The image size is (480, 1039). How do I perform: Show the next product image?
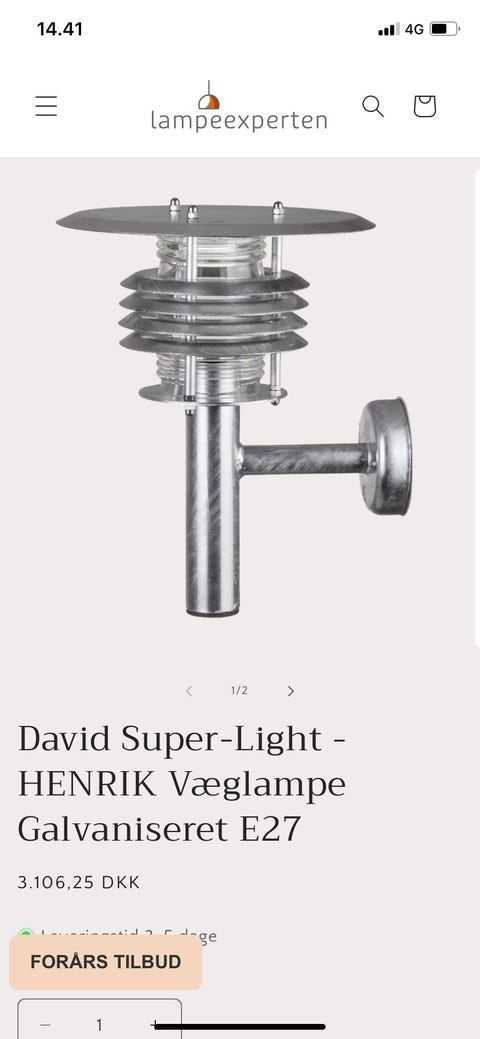[x=290, y=691]
